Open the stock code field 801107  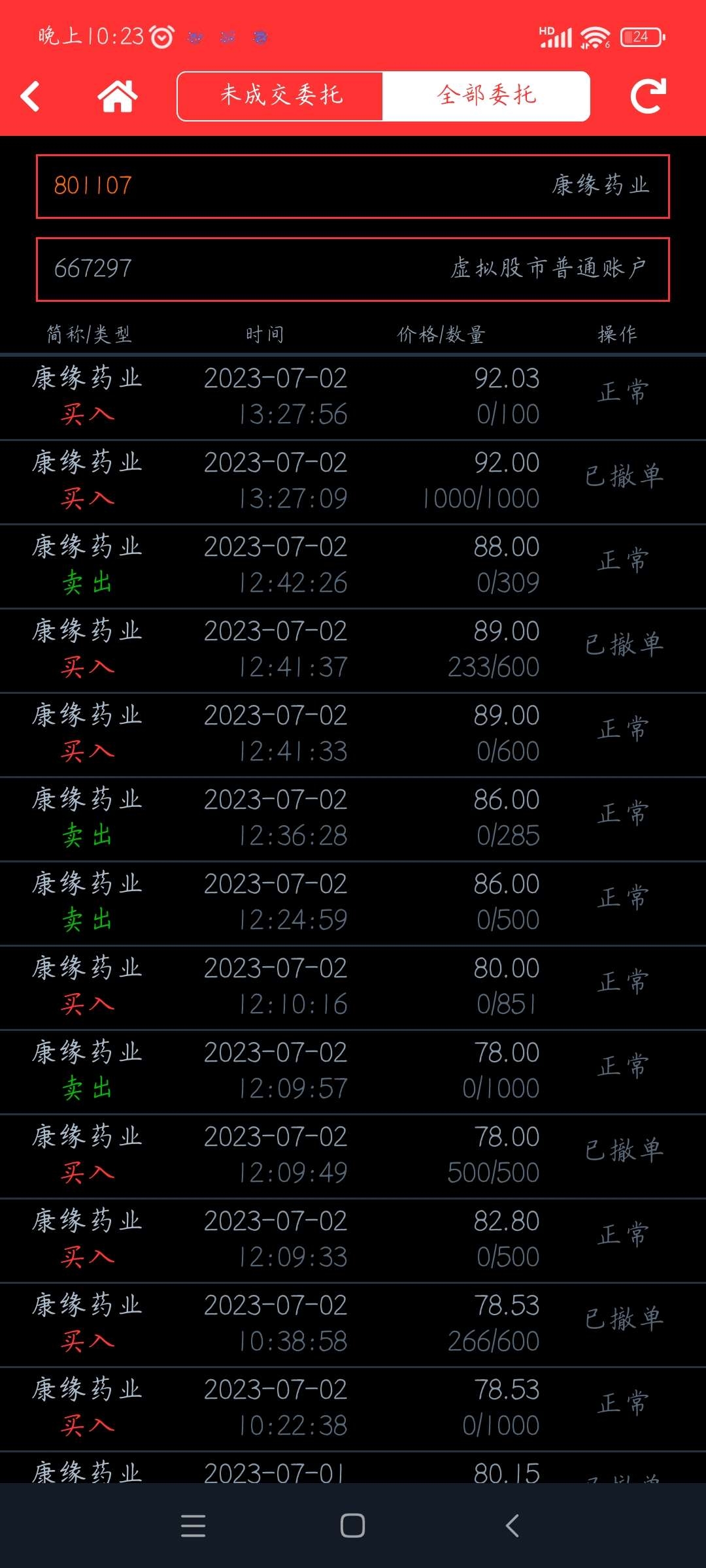[x=353, y=186]
